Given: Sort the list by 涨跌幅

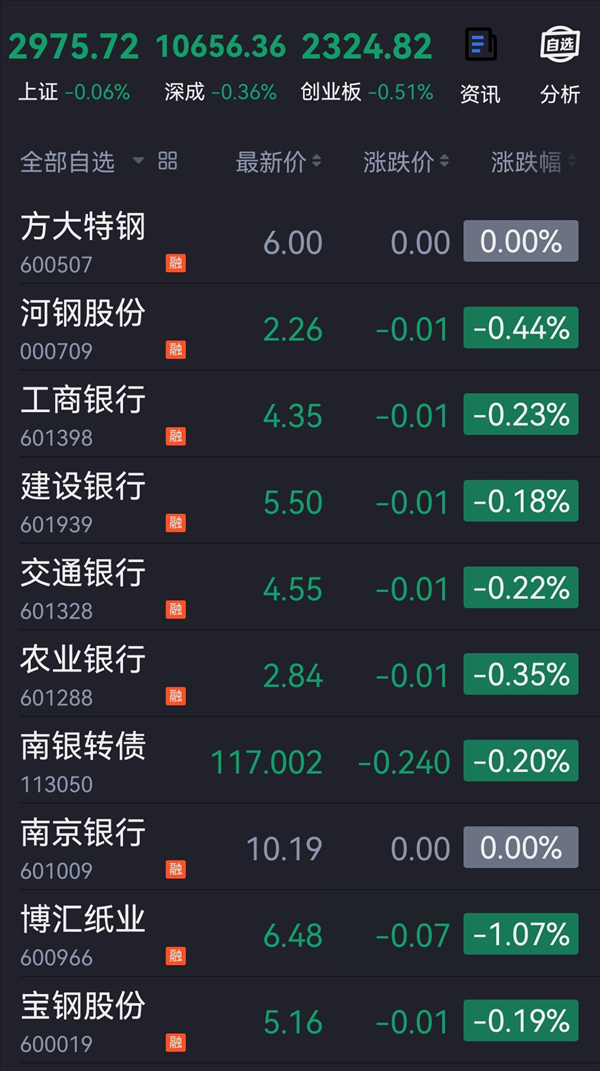Looking at the screenshot, I should pyautogui.click(x=534, y=162).
